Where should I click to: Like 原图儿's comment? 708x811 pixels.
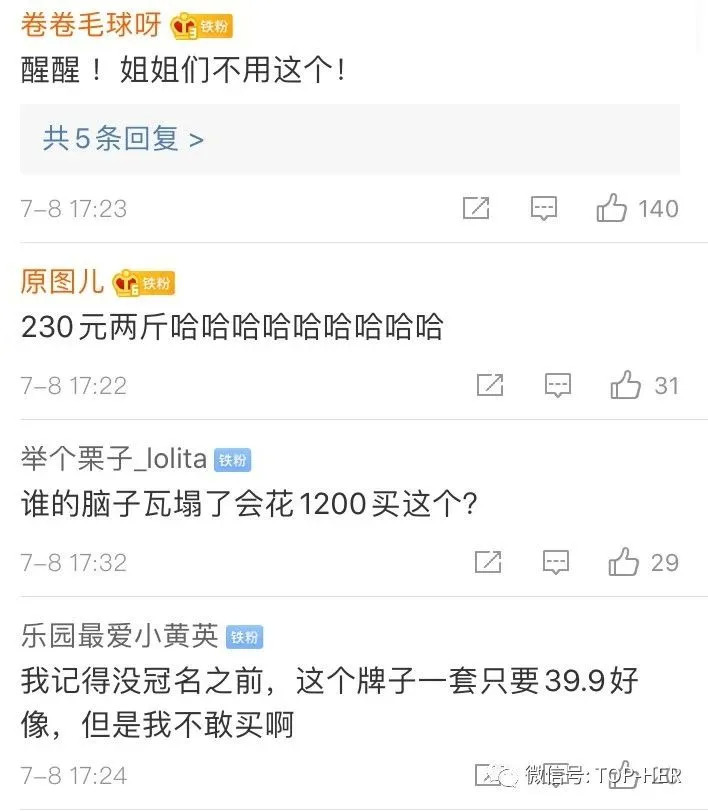point(626,385)
